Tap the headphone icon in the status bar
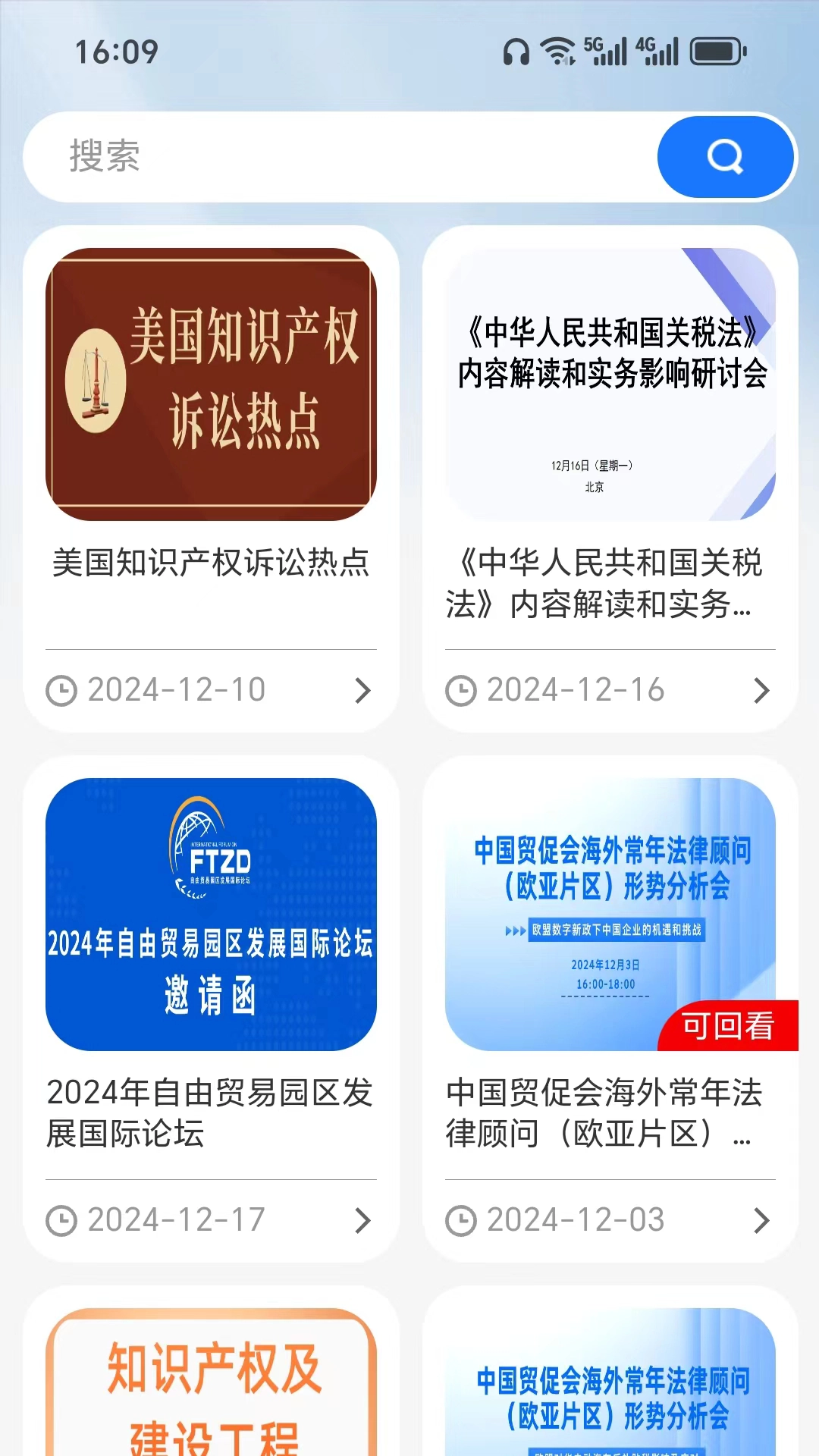Screen dimensions: 819x1456 click(518, 52)
